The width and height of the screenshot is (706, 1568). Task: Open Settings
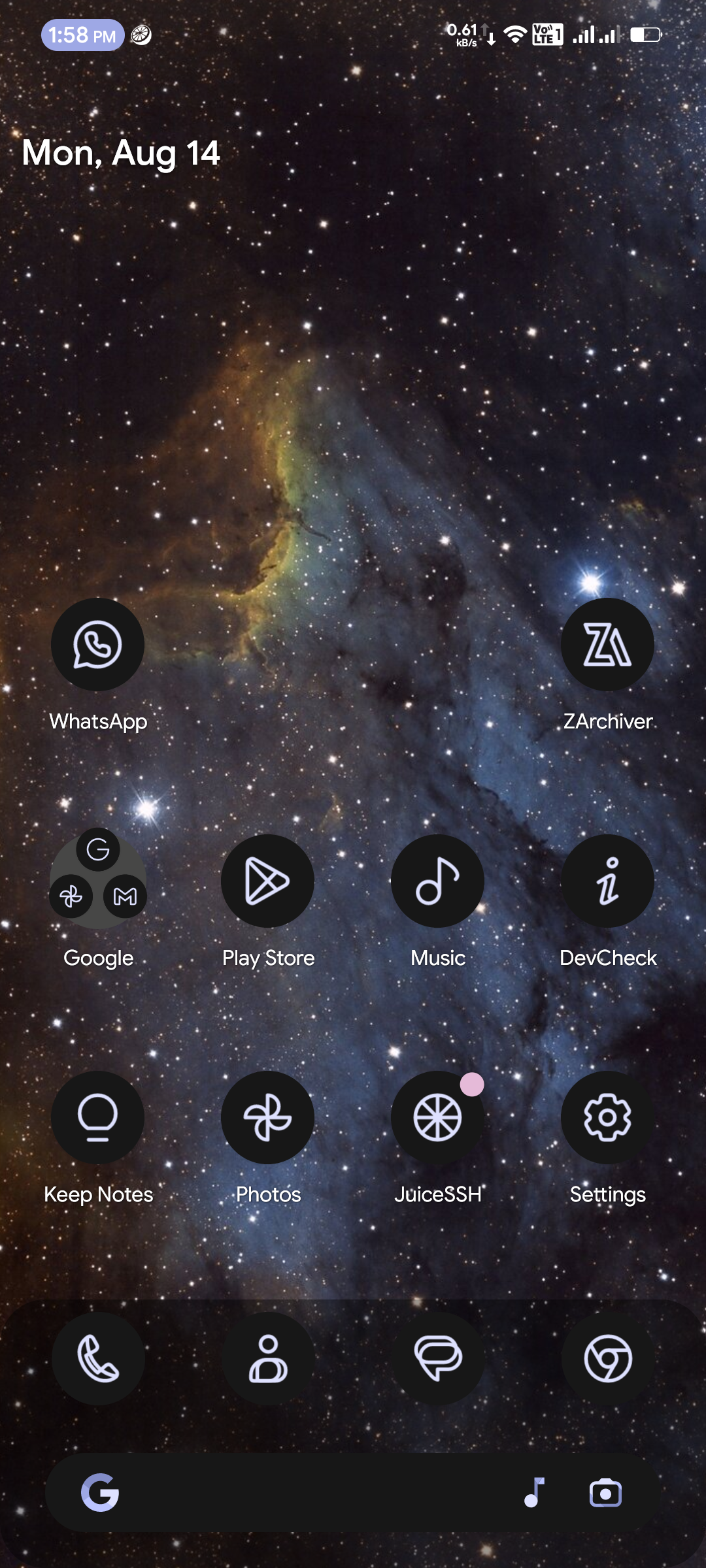point(607,1117)
